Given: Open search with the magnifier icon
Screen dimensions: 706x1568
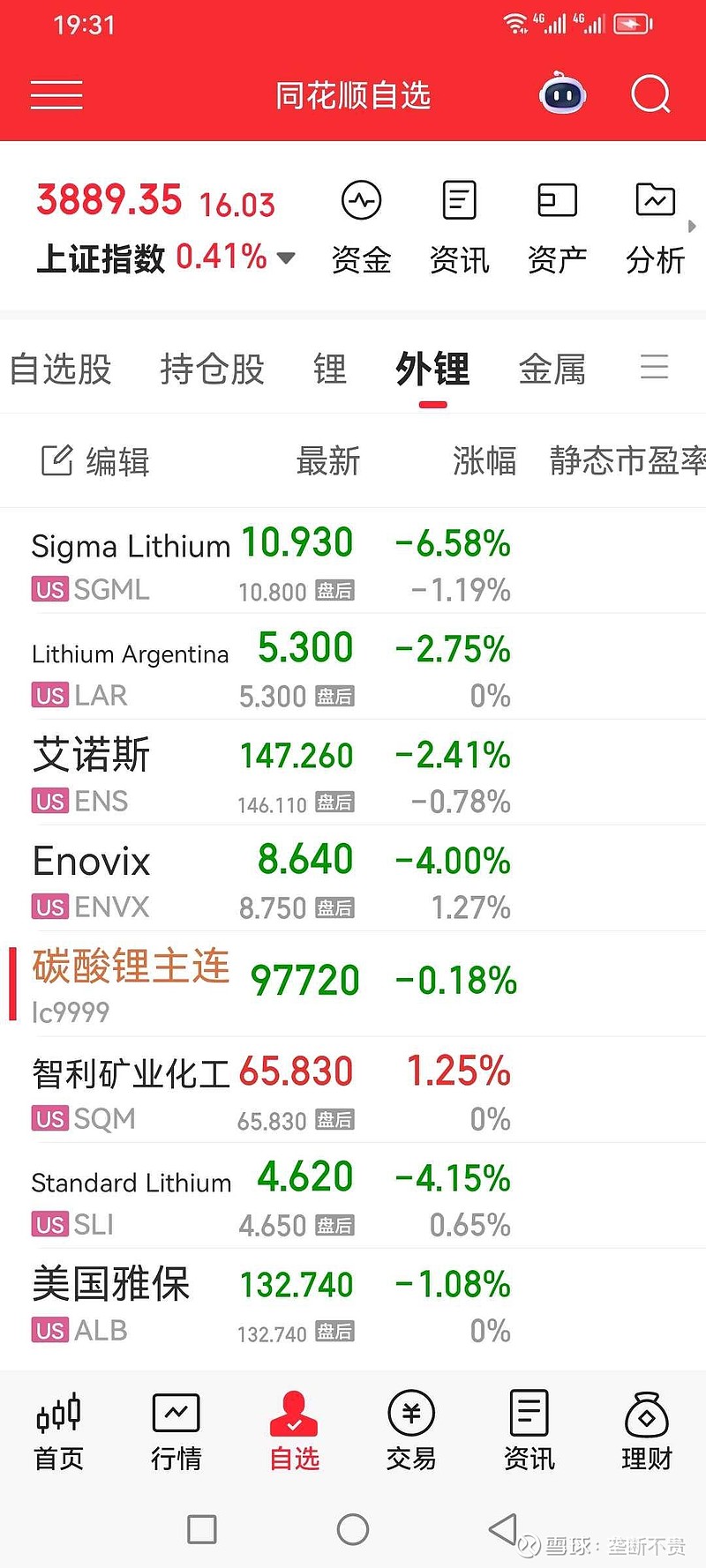Looking at the screenshot, I should (650, 94).
